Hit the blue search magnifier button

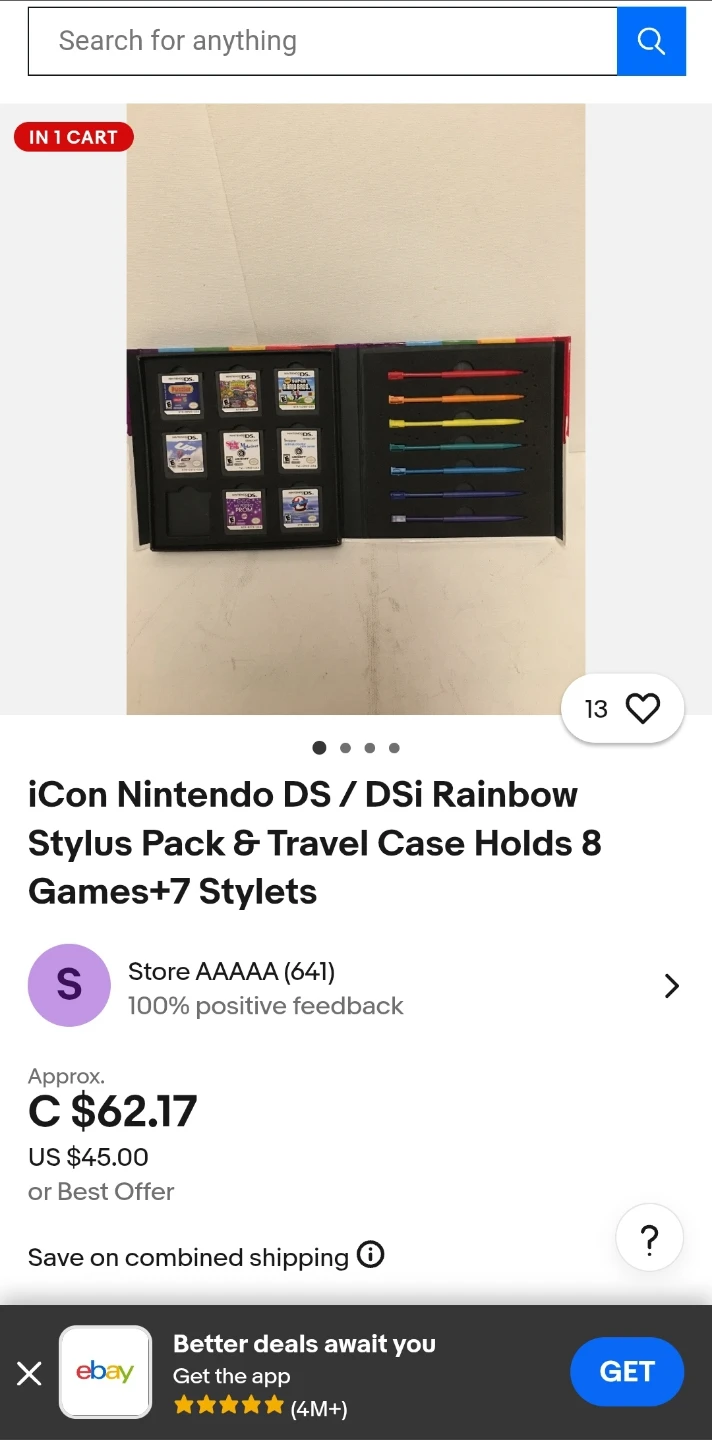pyautogui.click(x=651, y=41)
